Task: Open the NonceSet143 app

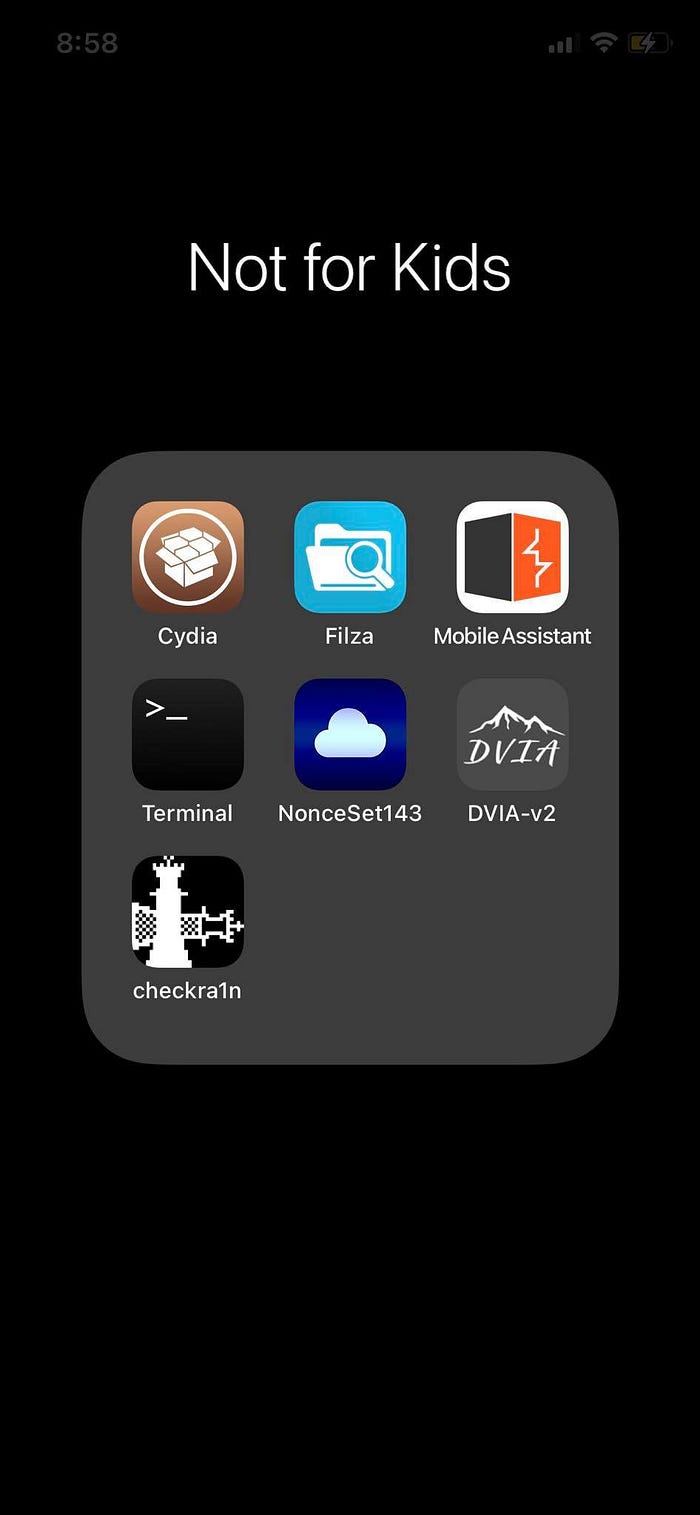Action: [350, 734]
